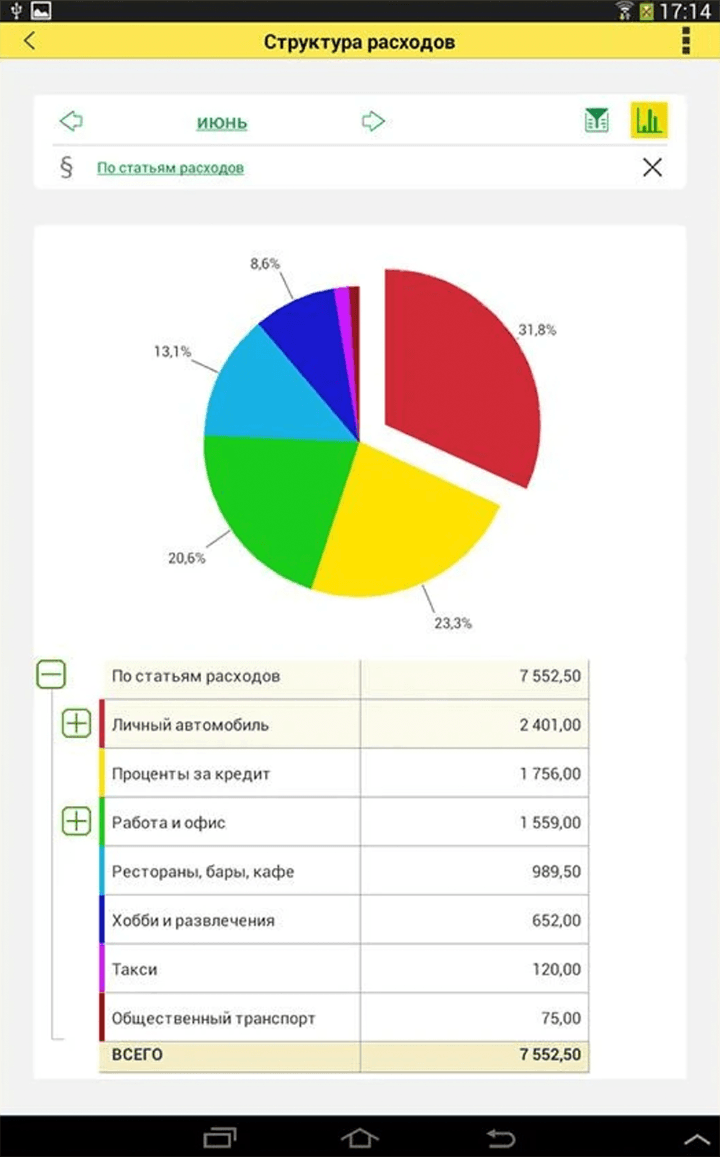
Task: Expand the Работа и офис row
Action: pyautogui.click(x=76, y=821)
